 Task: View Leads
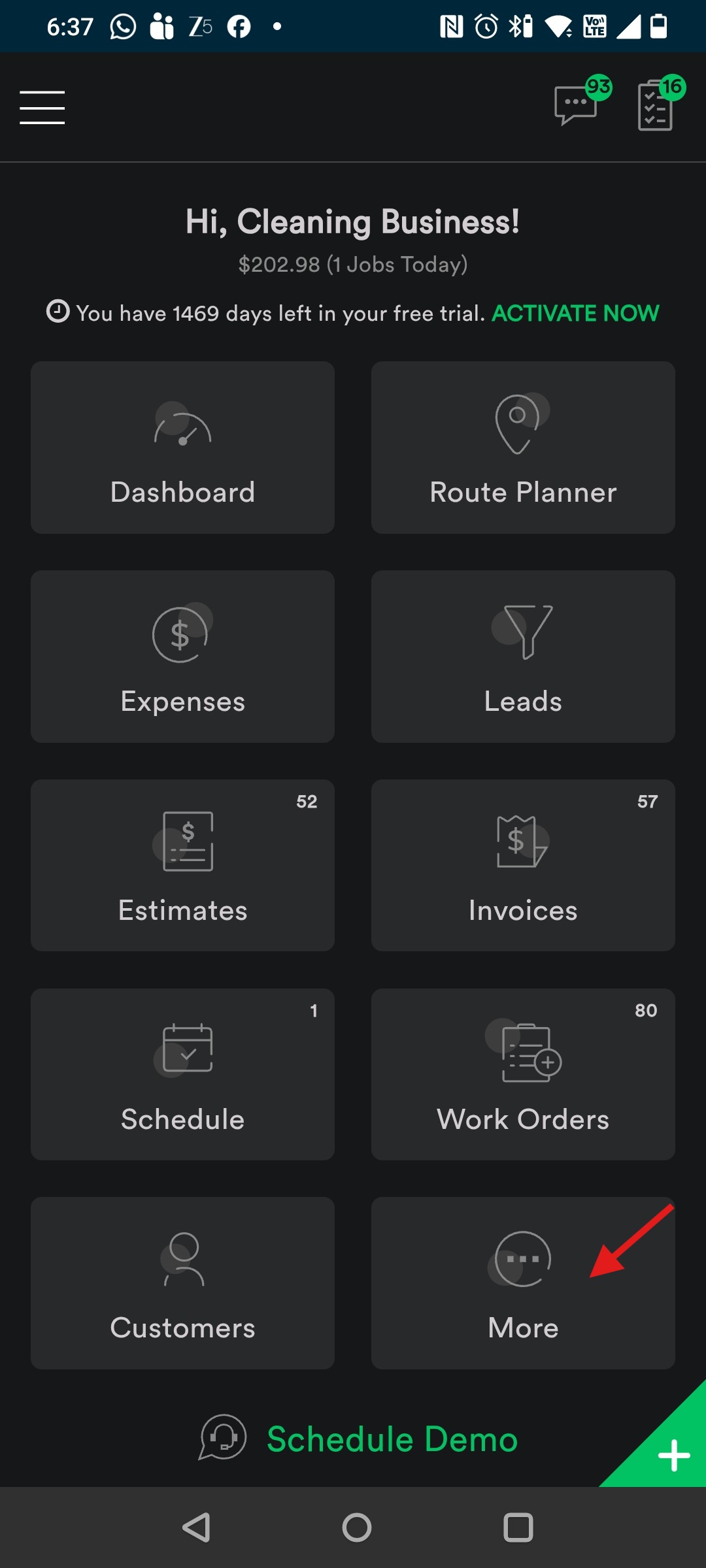523,657
